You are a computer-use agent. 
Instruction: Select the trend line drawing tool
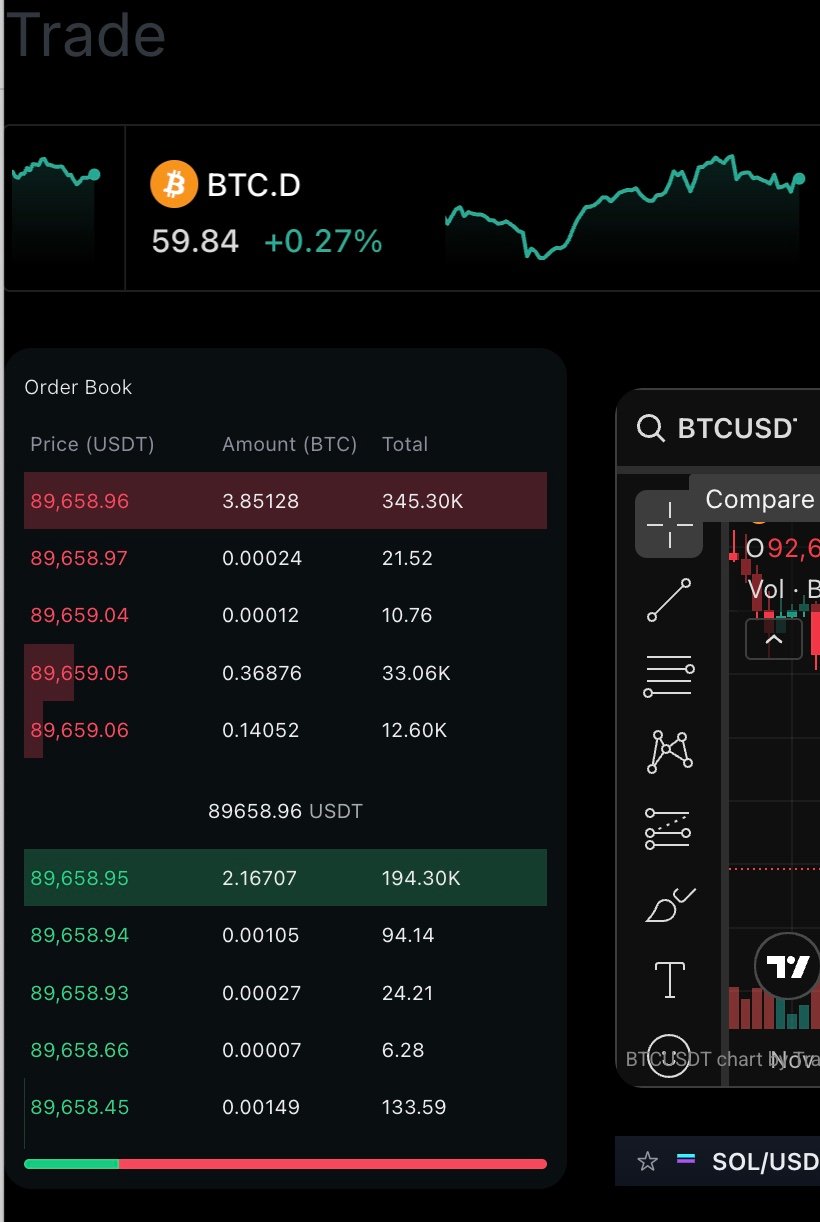click(669, 600)
